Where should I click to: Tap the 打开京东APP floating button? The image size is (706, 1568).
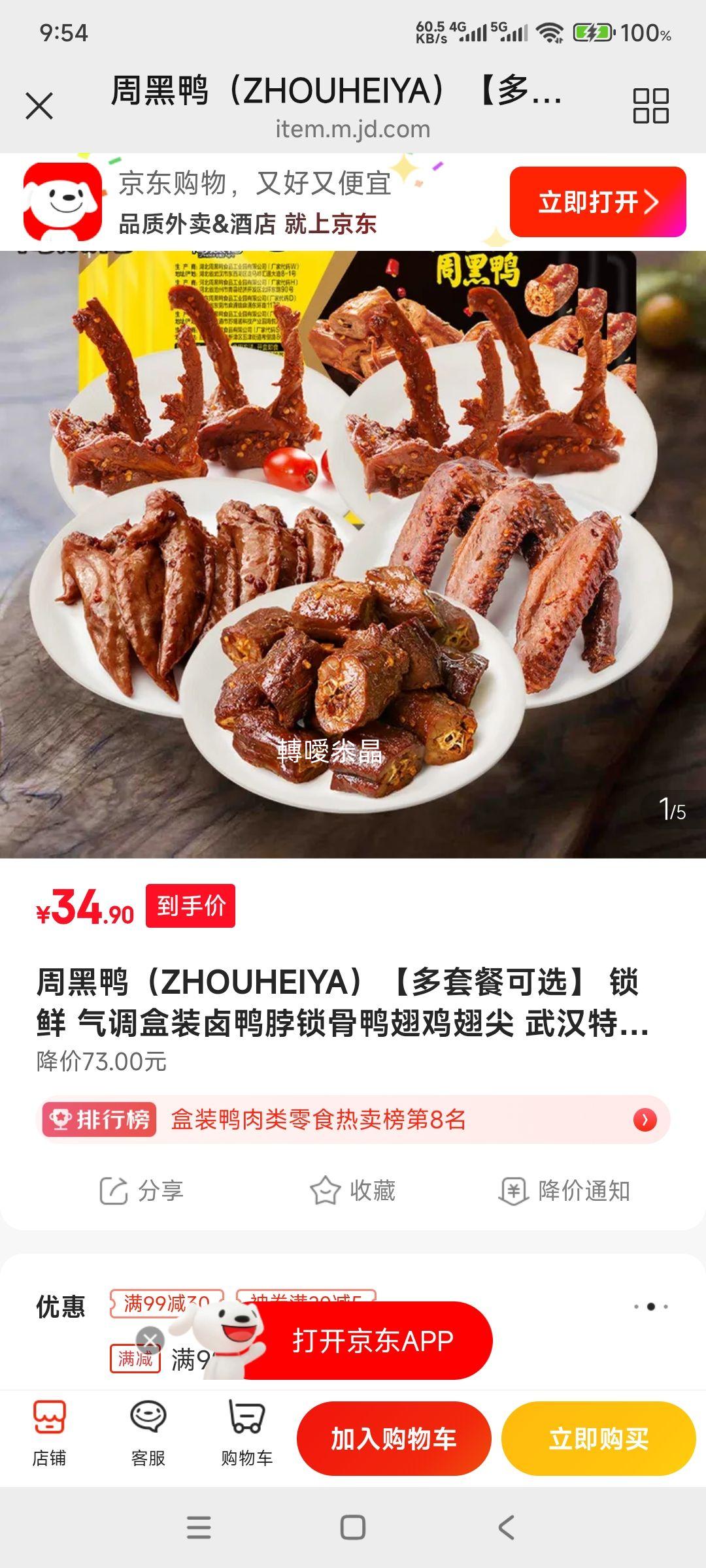[x=373, y=1341]
